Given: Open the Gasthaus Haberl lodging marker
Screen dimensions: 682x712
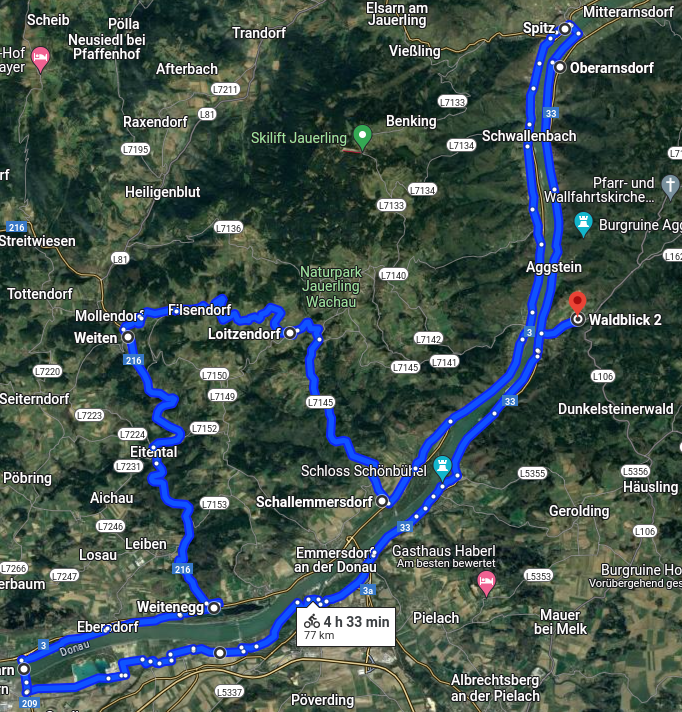Looking at the screenshot, I should [x=487, y=582].
